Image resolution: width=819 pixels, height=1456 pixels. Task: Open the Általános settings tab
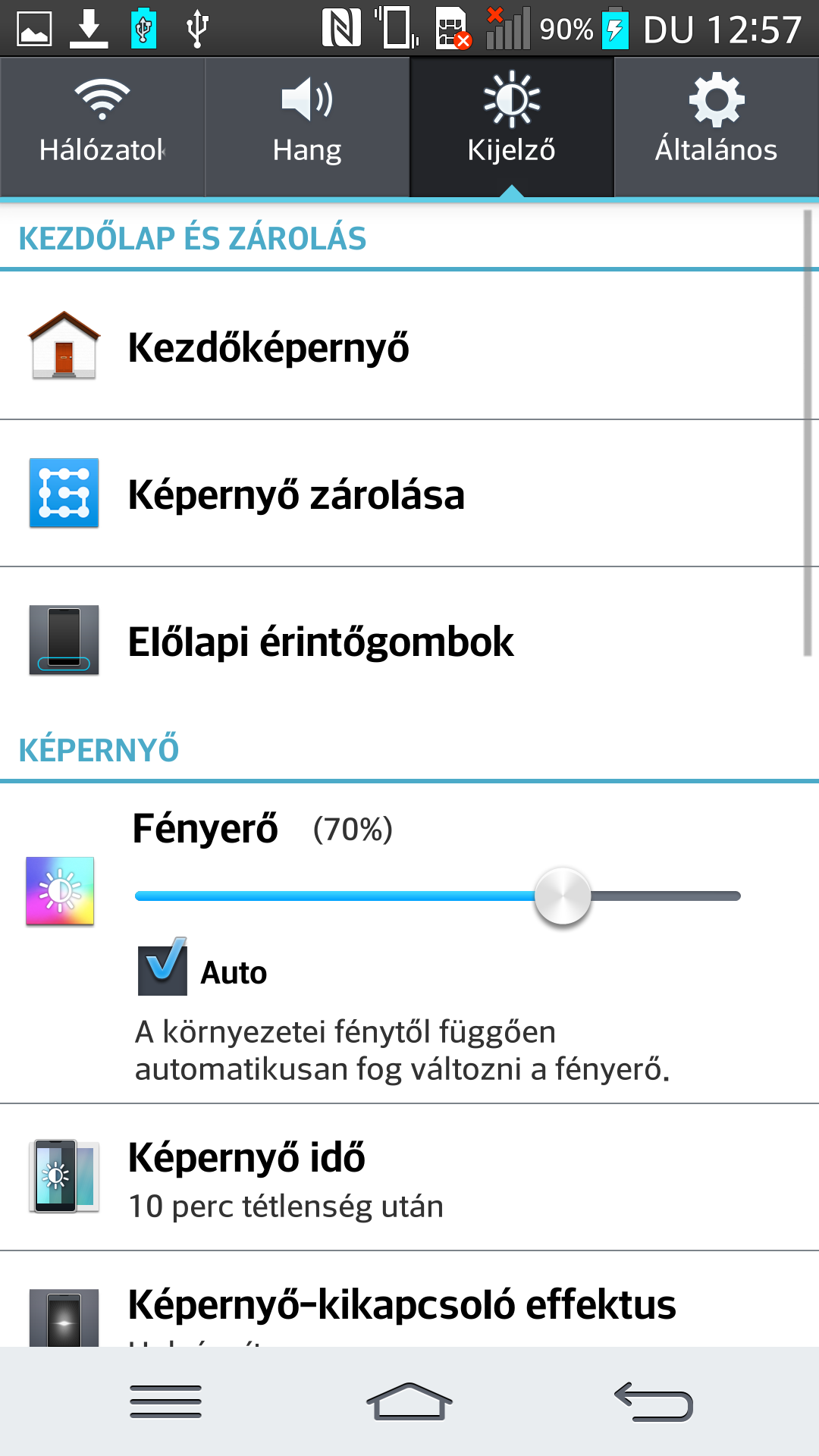point(716,127)
